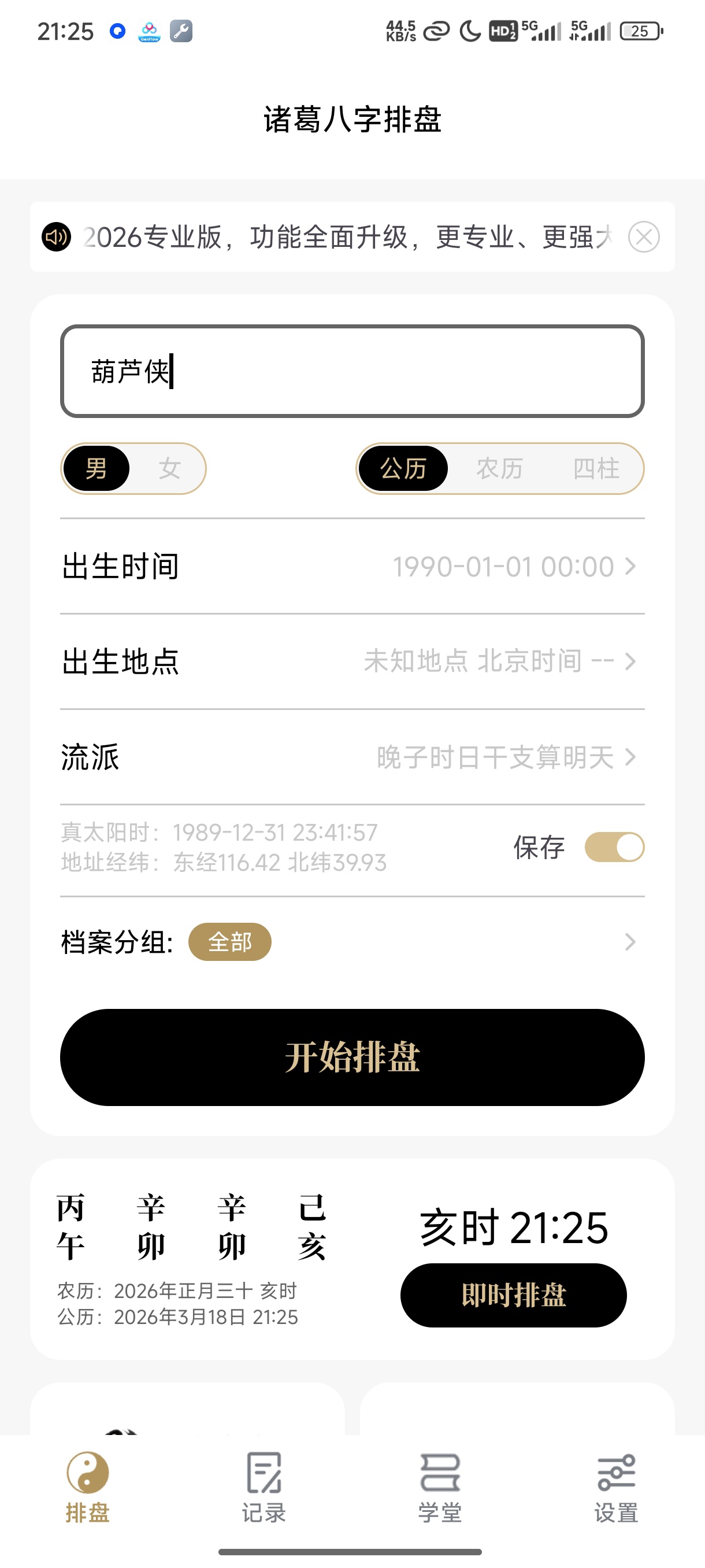Screen dimensions: 705x1568
Task: Tap the name field containing 葫芦侠
Action: click(x=352, y=371)
